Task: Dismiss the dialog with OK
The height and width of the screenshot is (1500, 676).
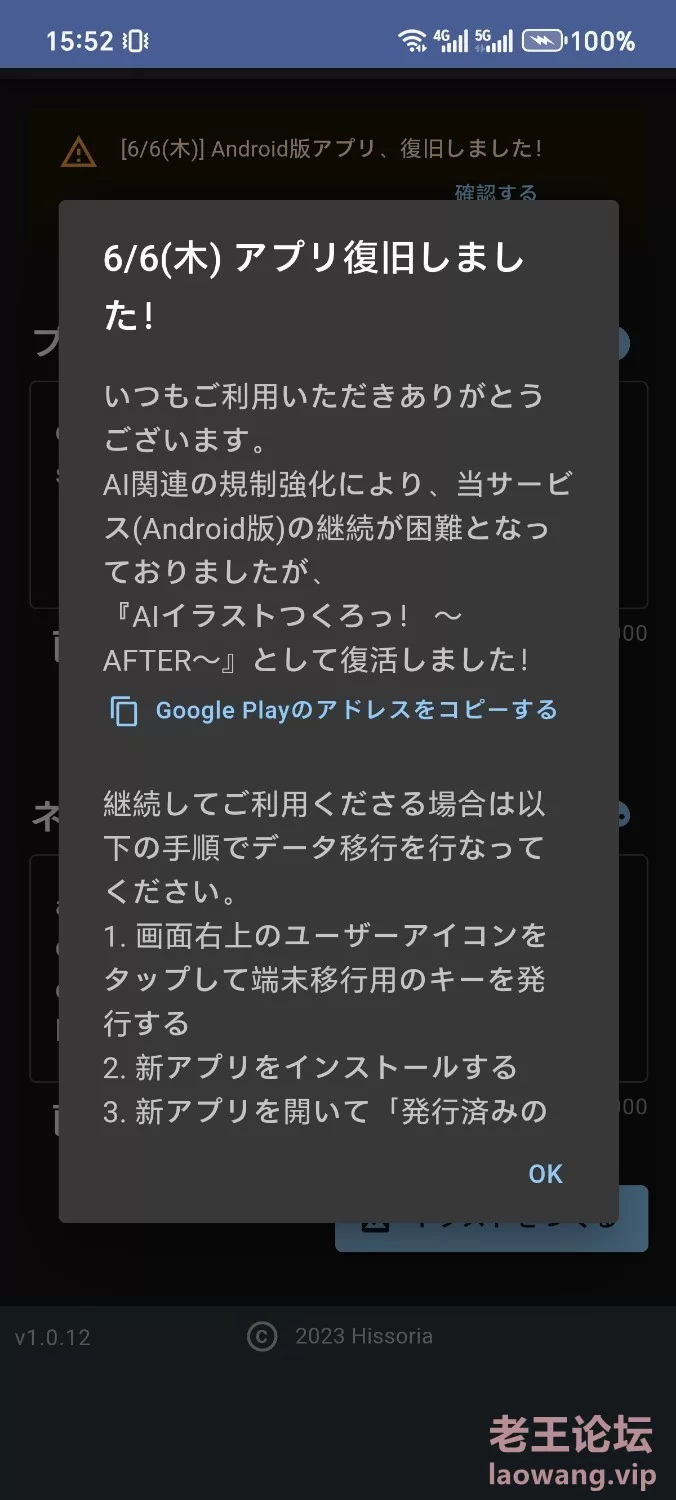Action: [545, 1173]
